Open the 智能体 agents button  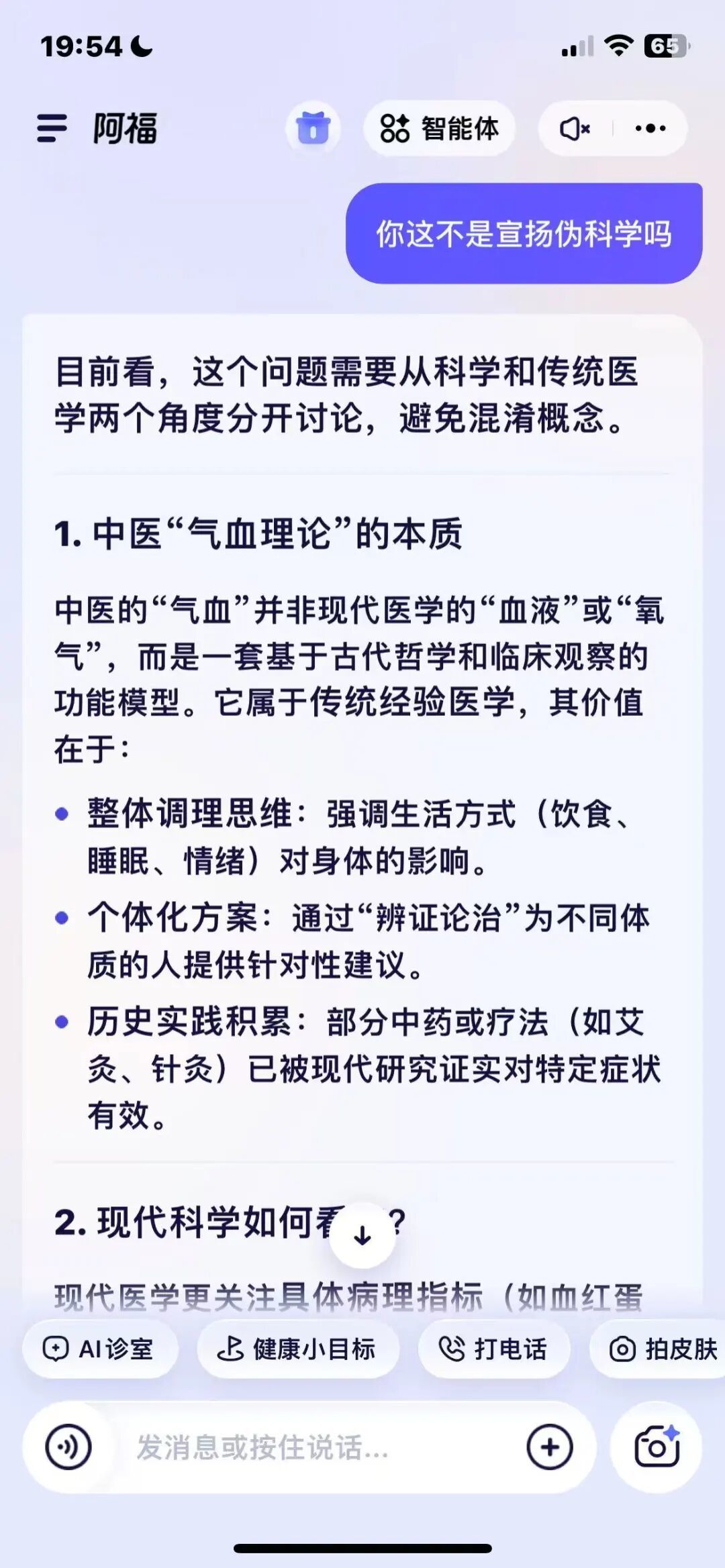point(440,128)
